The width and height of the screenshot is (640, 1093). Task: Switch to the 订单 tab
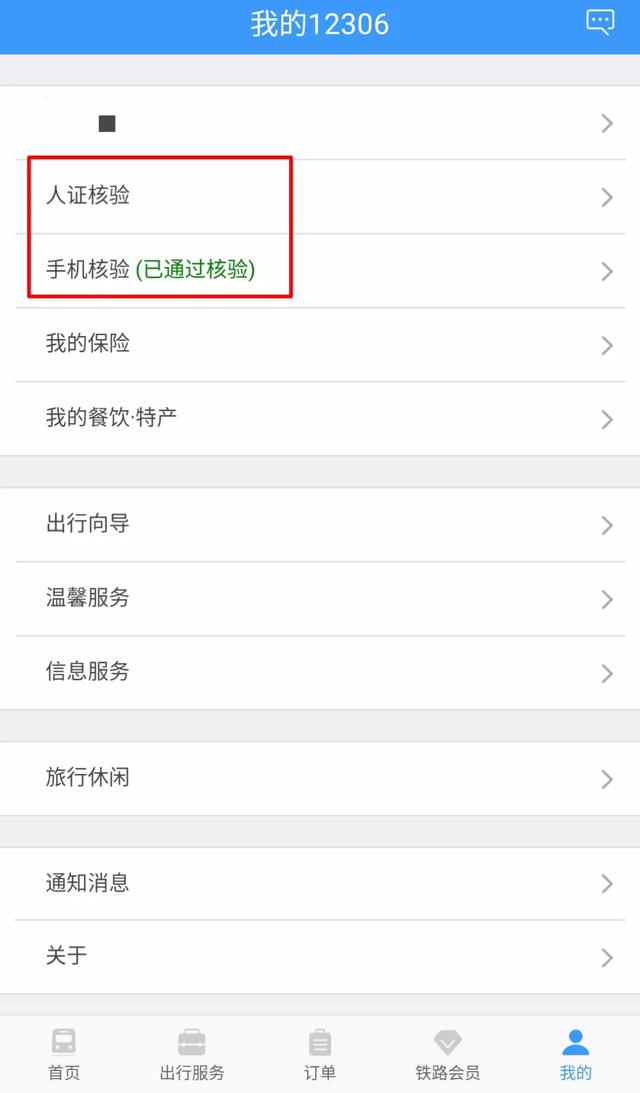tap(320, 1054)
